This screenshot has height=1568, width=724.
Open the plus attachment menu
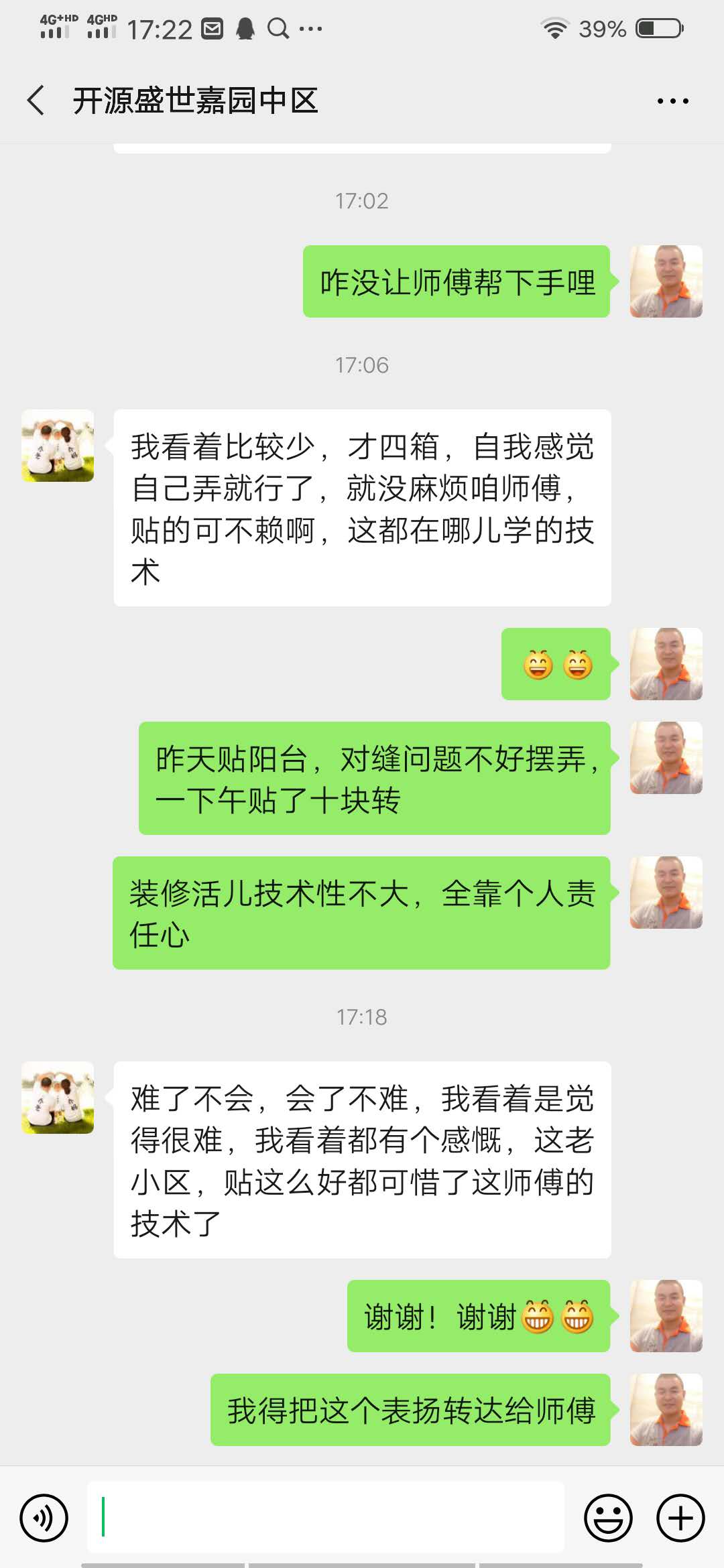tap(680, 1518)
